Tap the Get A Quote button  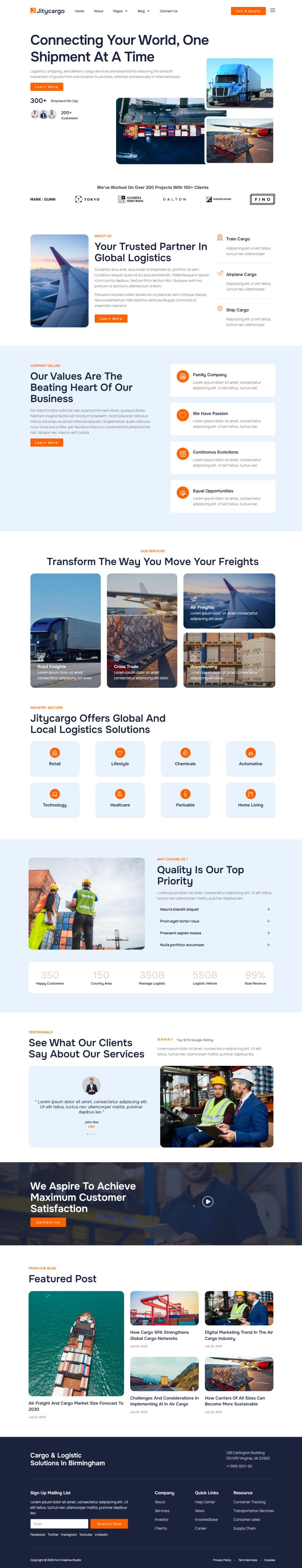pyautogui.click(x=248, y=11)
